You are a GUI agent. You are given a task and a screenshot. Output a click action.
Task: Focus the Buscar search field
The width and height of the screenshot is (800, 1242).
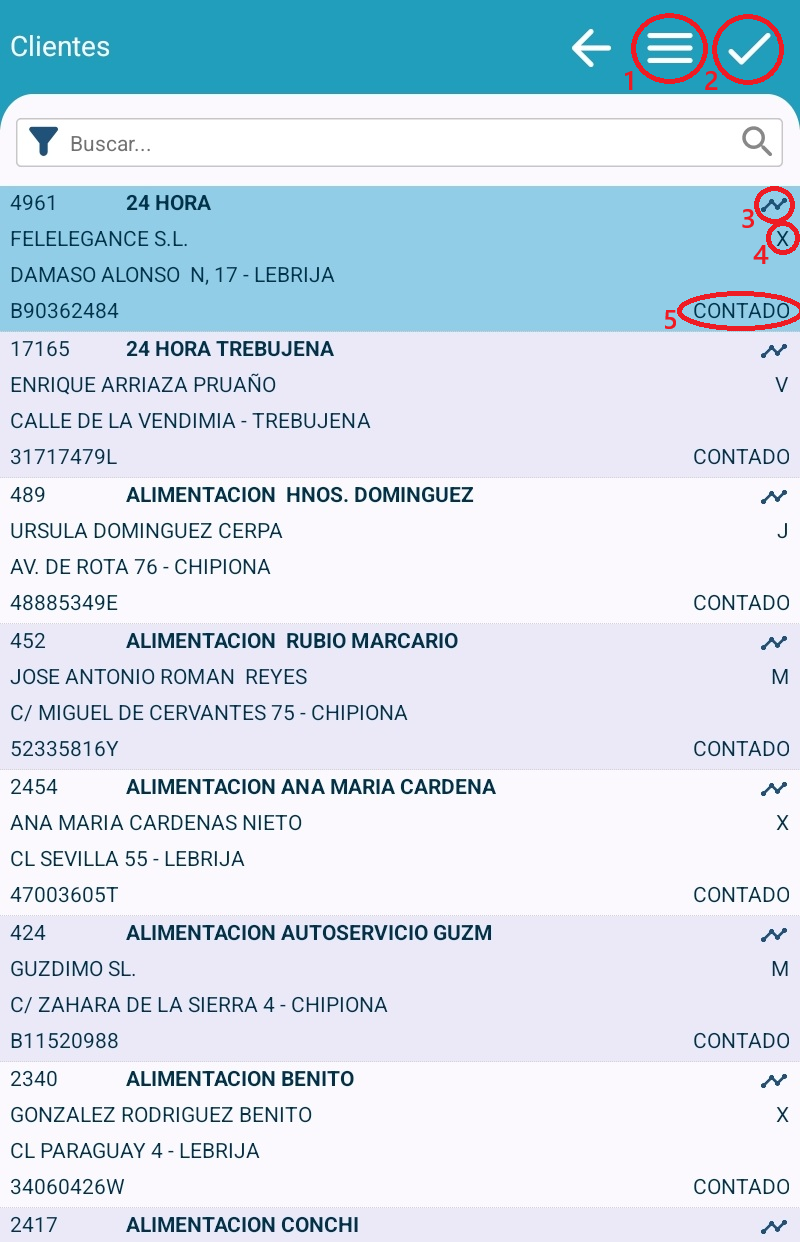400,144
